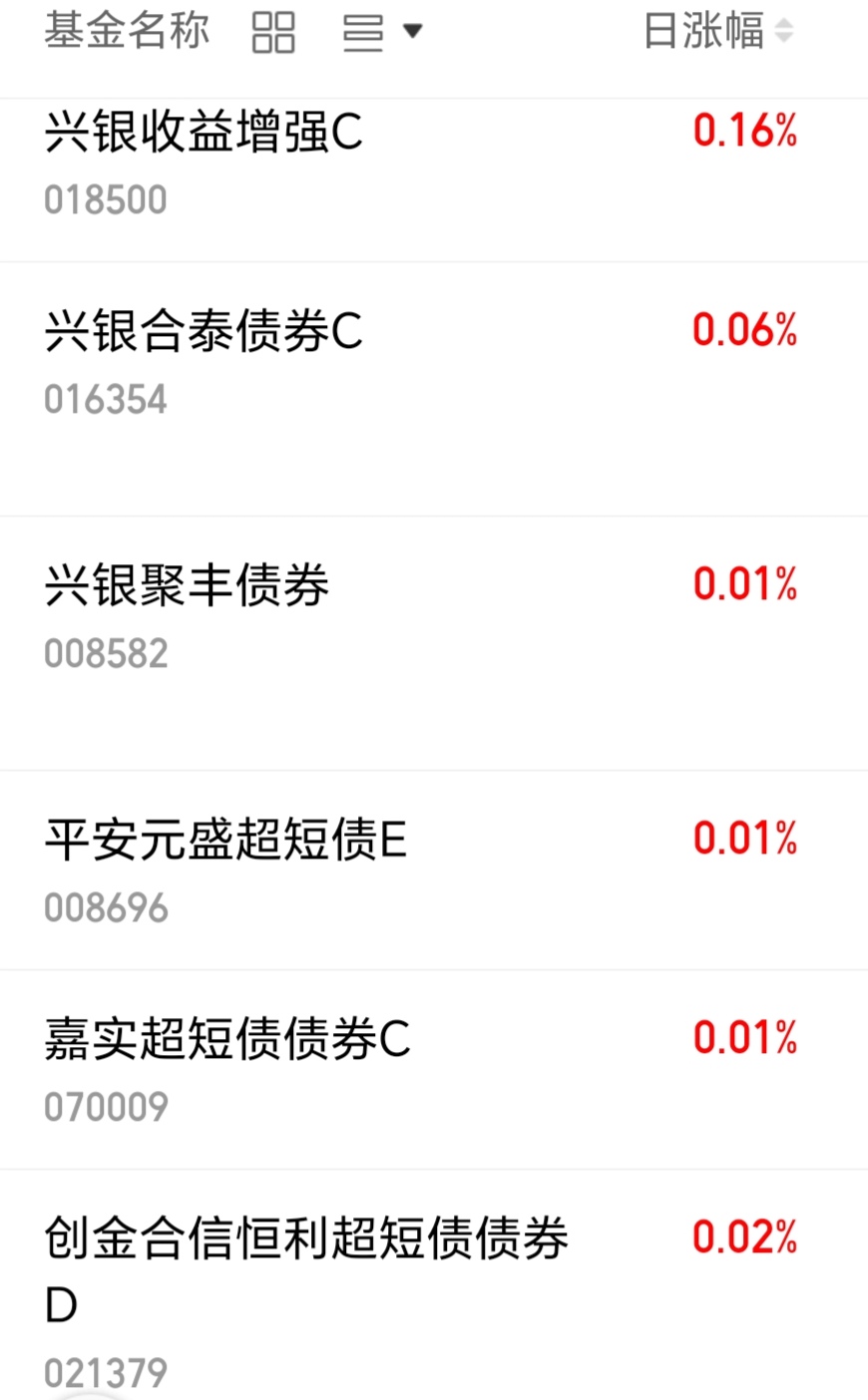Sort funds by 日涨幅
The height and width of the screenshot is (1400, 868).
tap(718, 31)
